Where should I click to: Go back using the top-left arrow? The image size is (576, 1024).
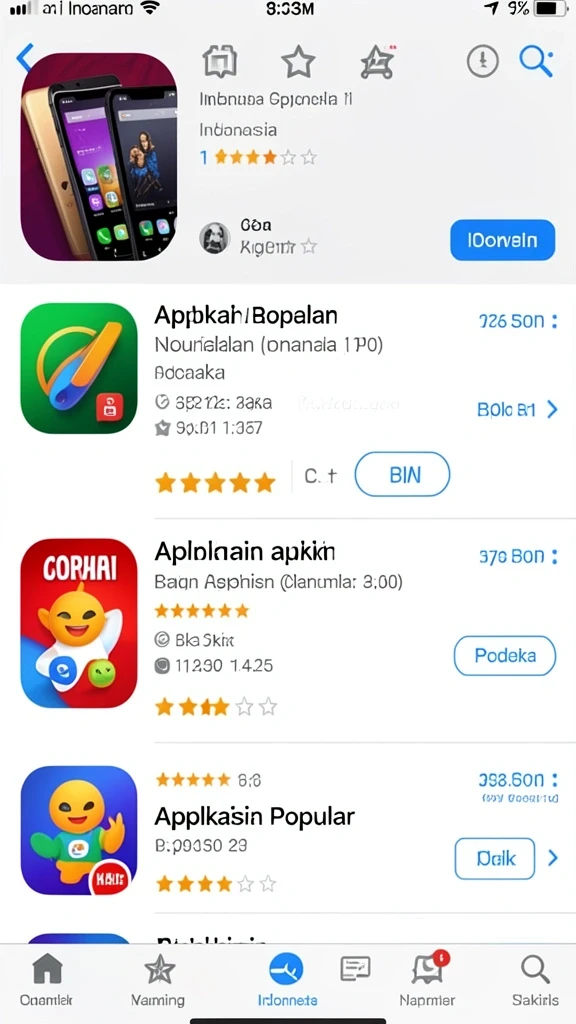point(25,57)
